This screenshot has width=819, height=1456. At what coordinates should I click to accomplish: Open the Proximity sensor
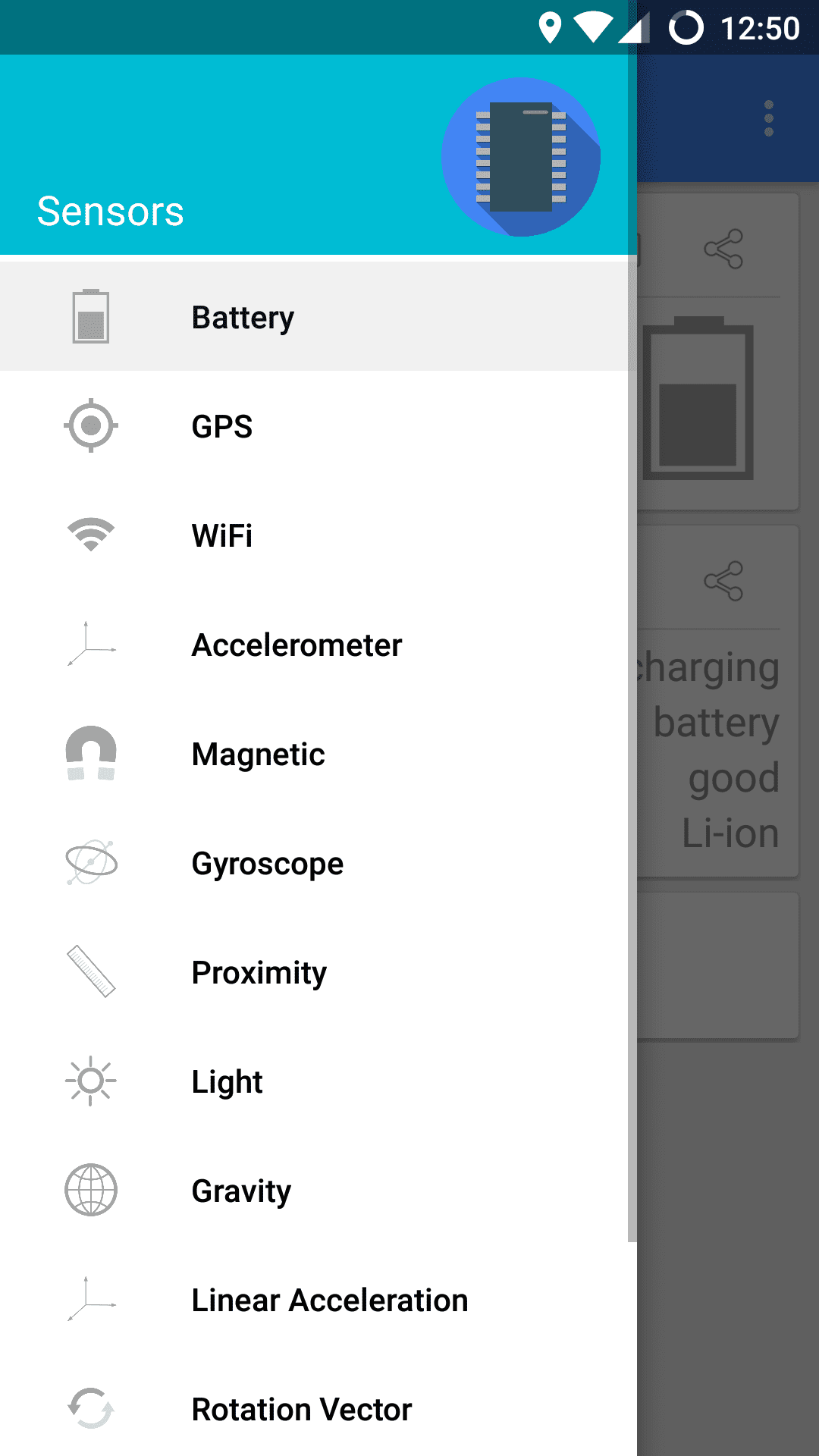[259, 972]
